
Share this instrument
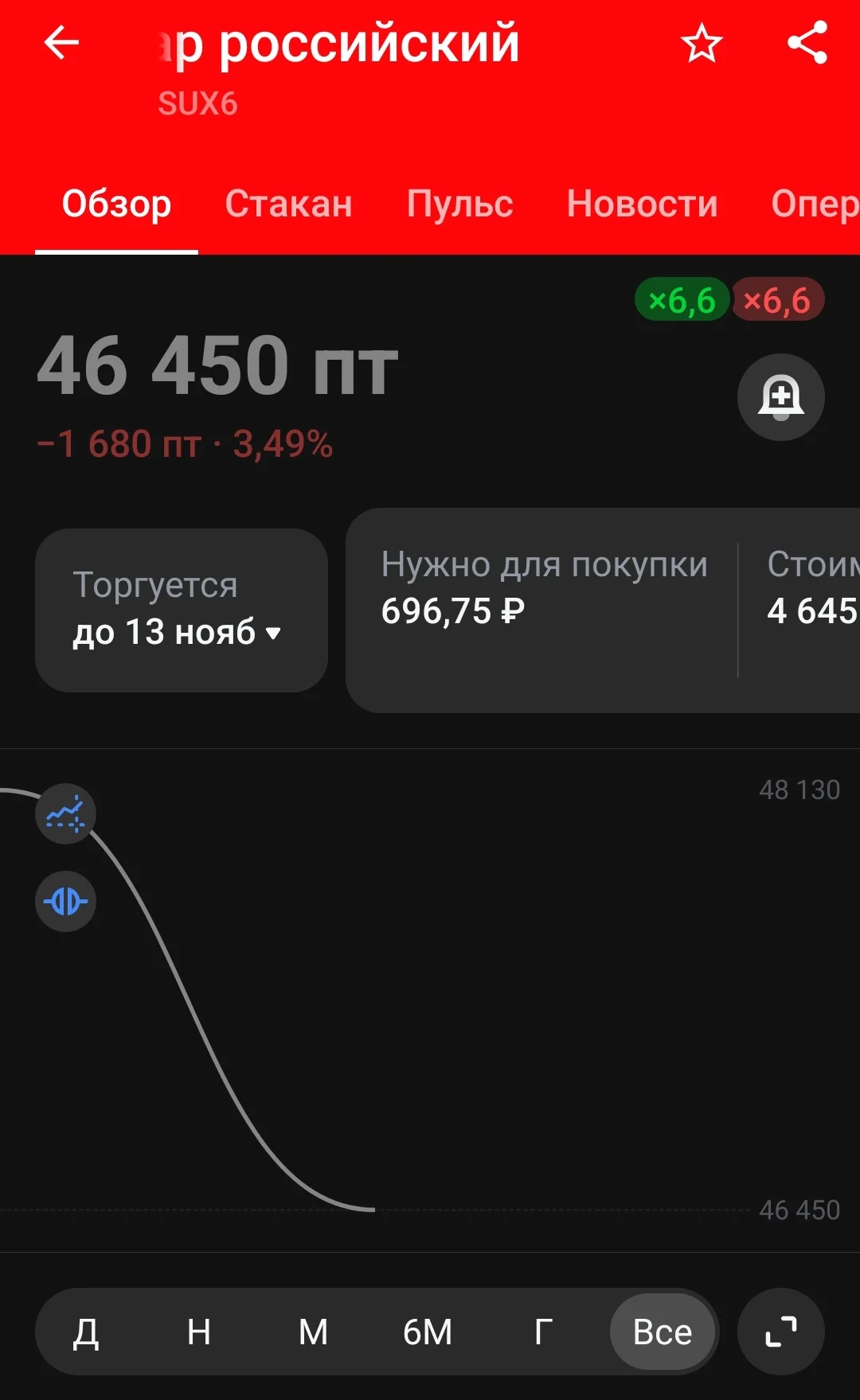(x=807, y=43)
